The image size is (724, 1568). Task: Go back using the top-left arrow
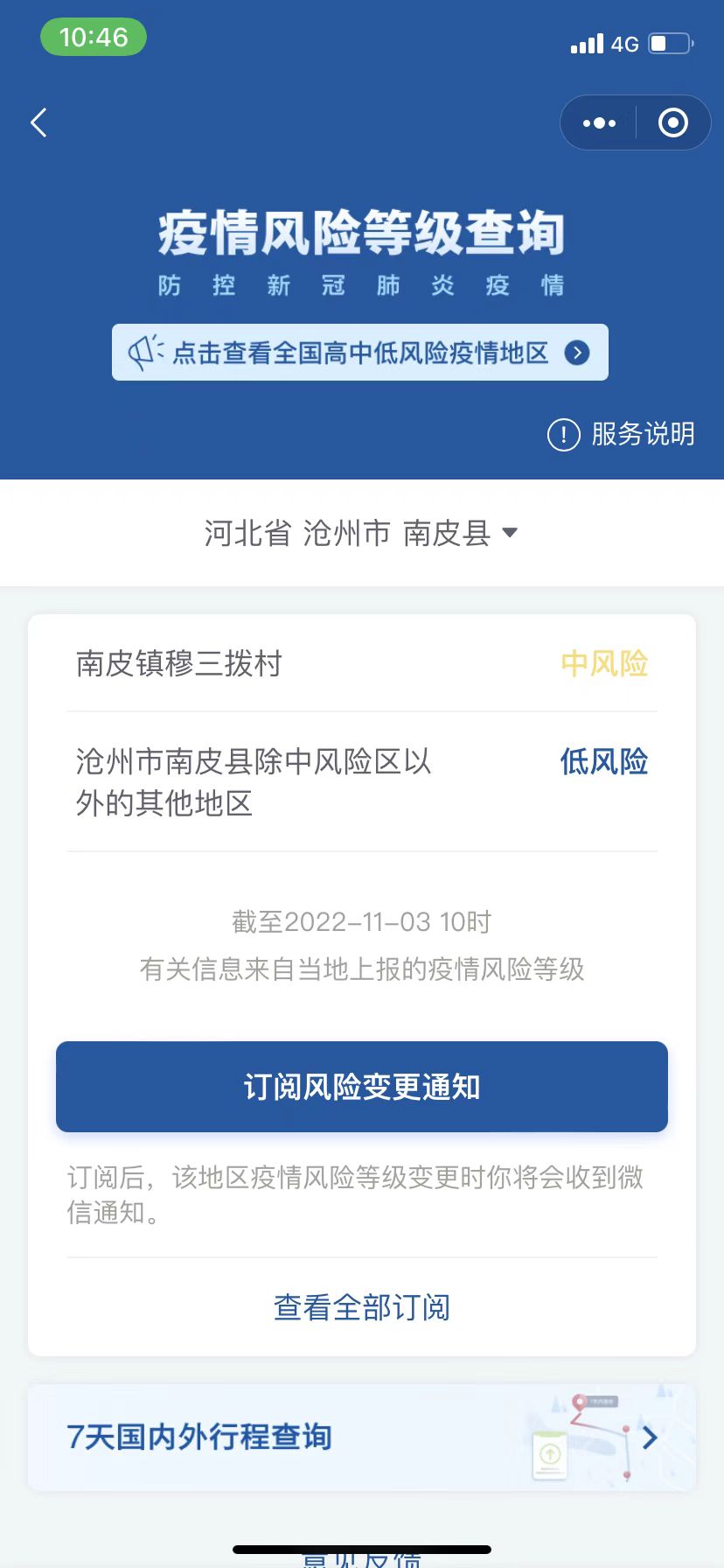pos(38,122)
